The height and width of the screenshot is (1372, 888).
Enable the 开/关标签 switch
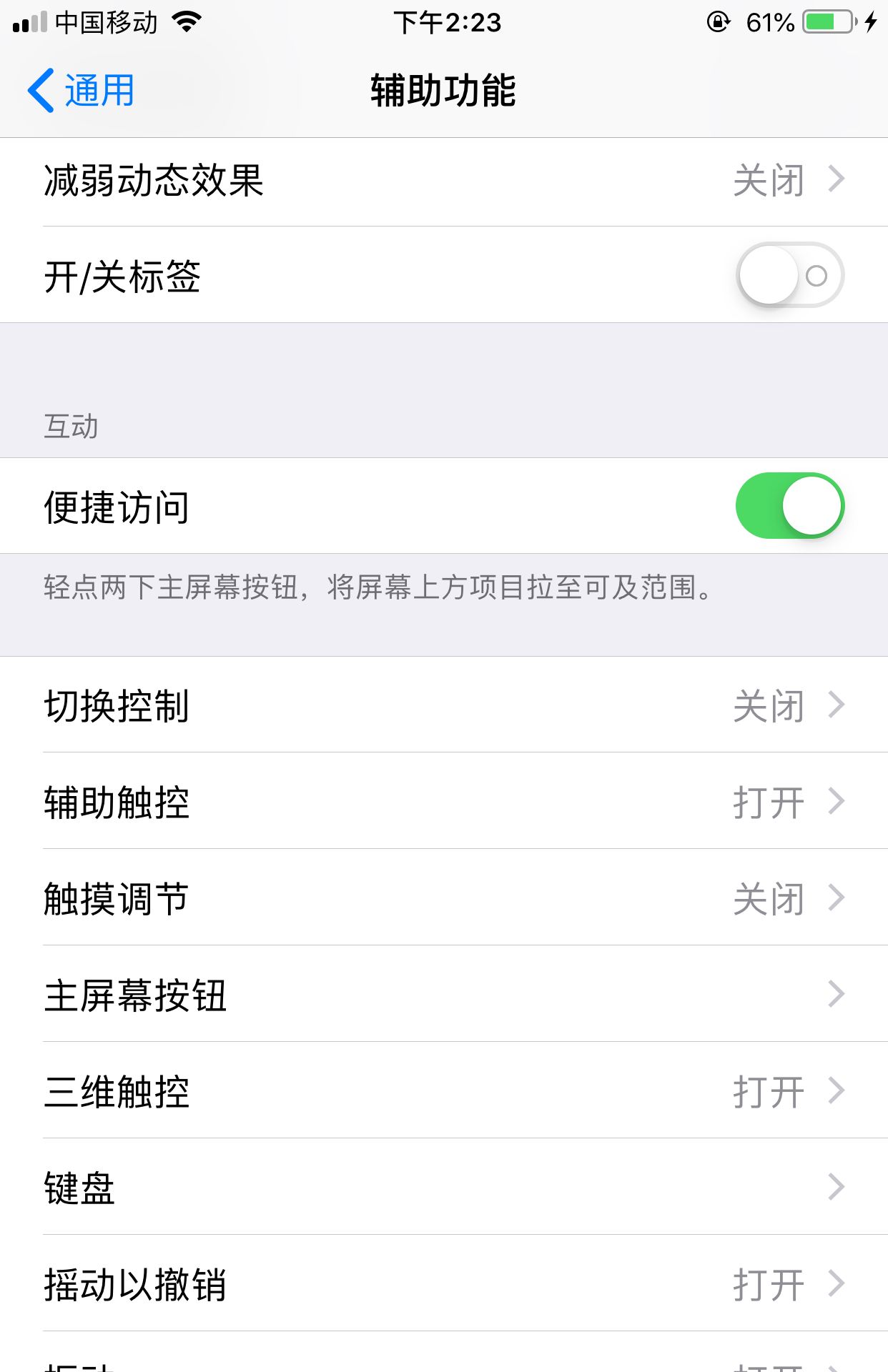coord(789,276)
